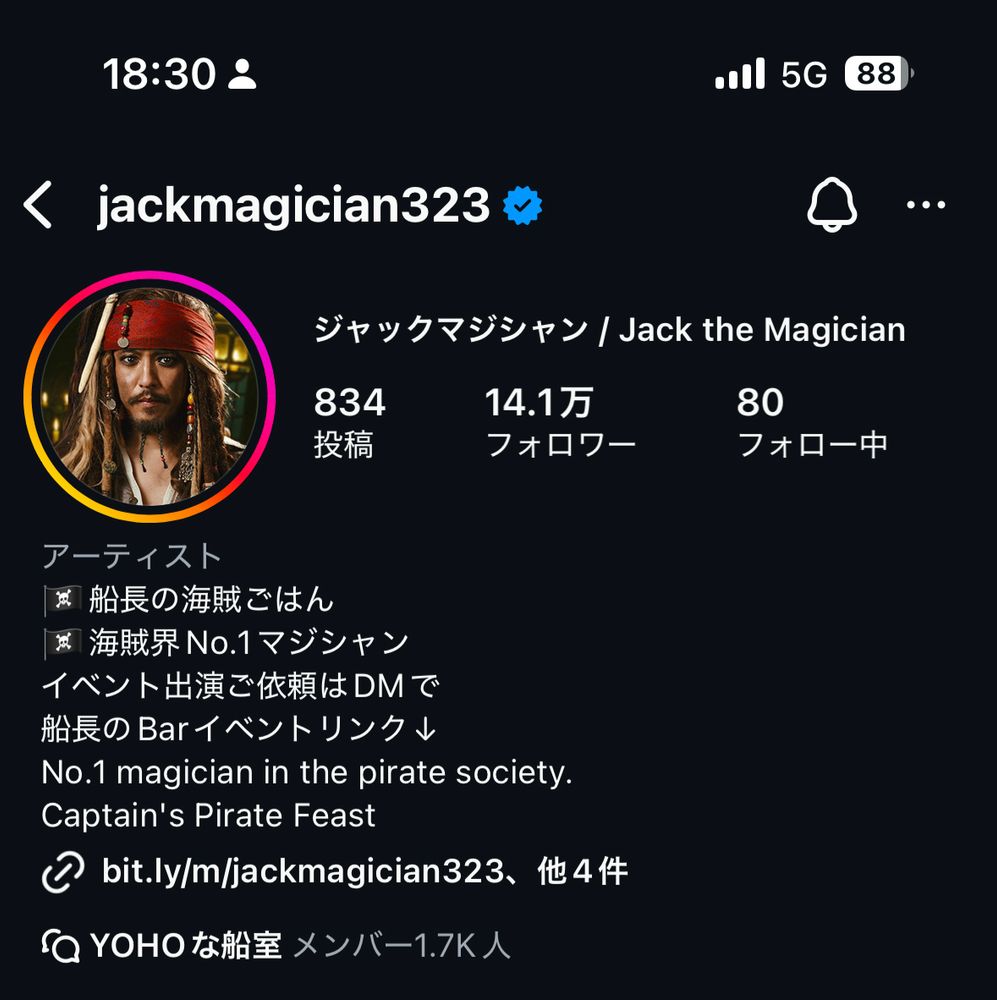Open the three-dot options menu
997x1000 pixels.
[x=926, y=204]
